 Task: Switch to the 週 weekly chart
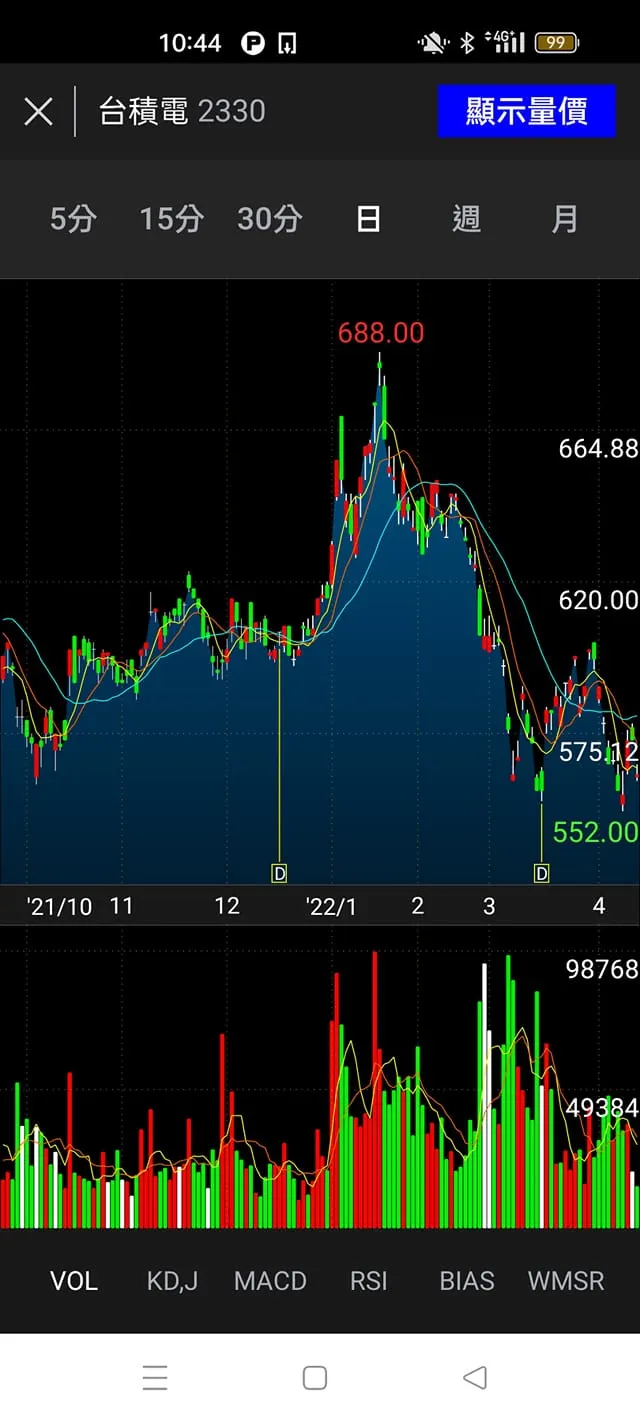click(x=466, y=219)
